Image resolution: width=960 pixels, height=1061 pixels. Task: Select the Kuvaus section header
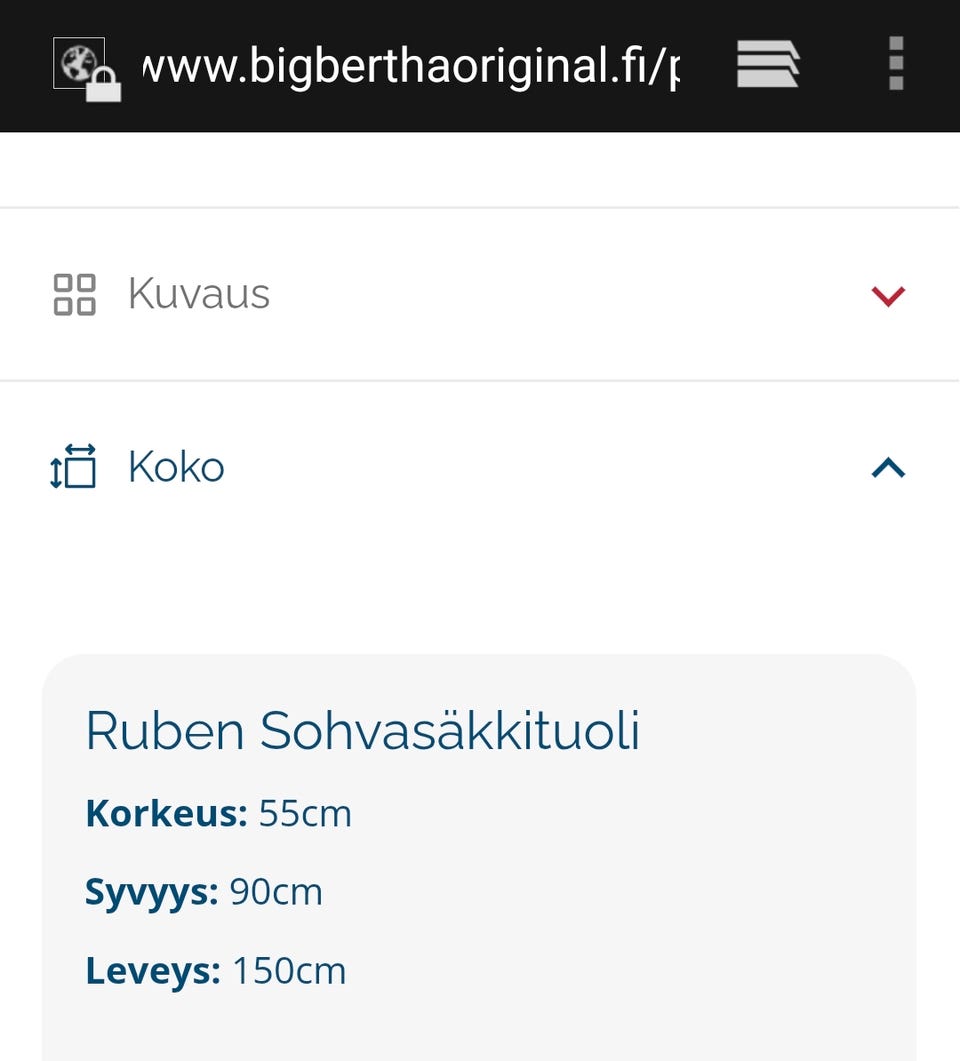point(197,293)
